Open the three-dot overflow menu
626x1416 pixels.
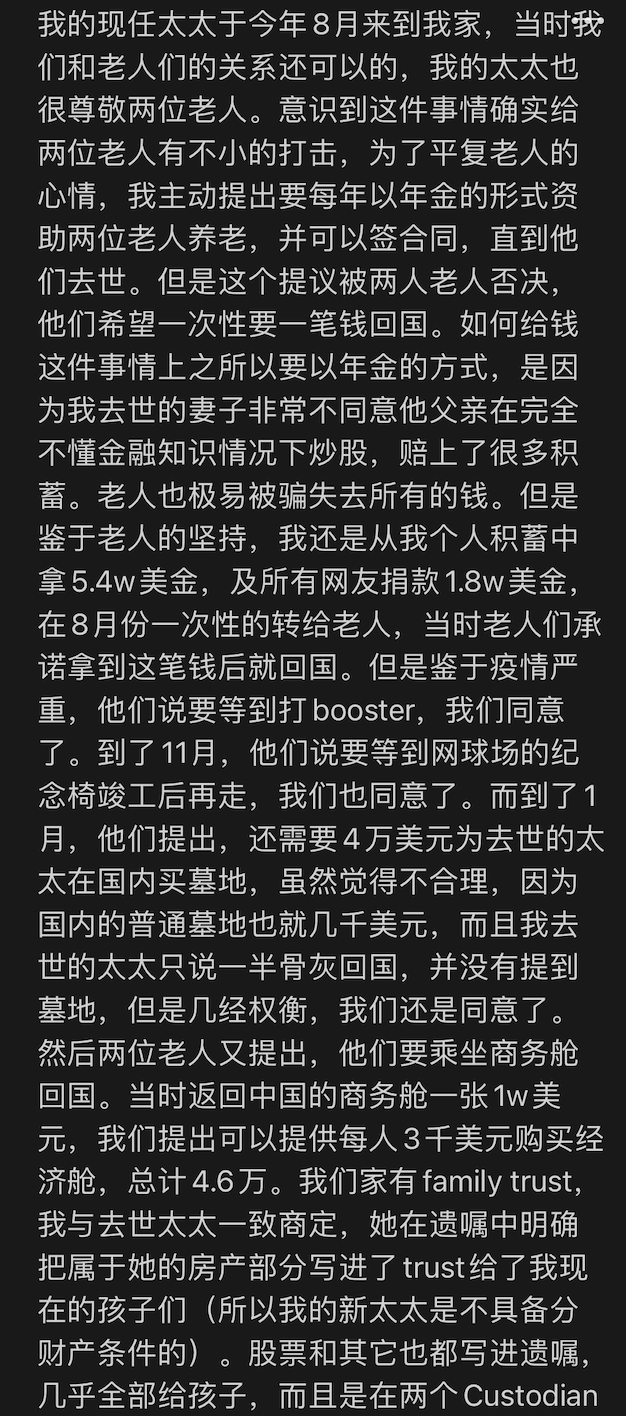pyautogui.click(x=590, y=21)
